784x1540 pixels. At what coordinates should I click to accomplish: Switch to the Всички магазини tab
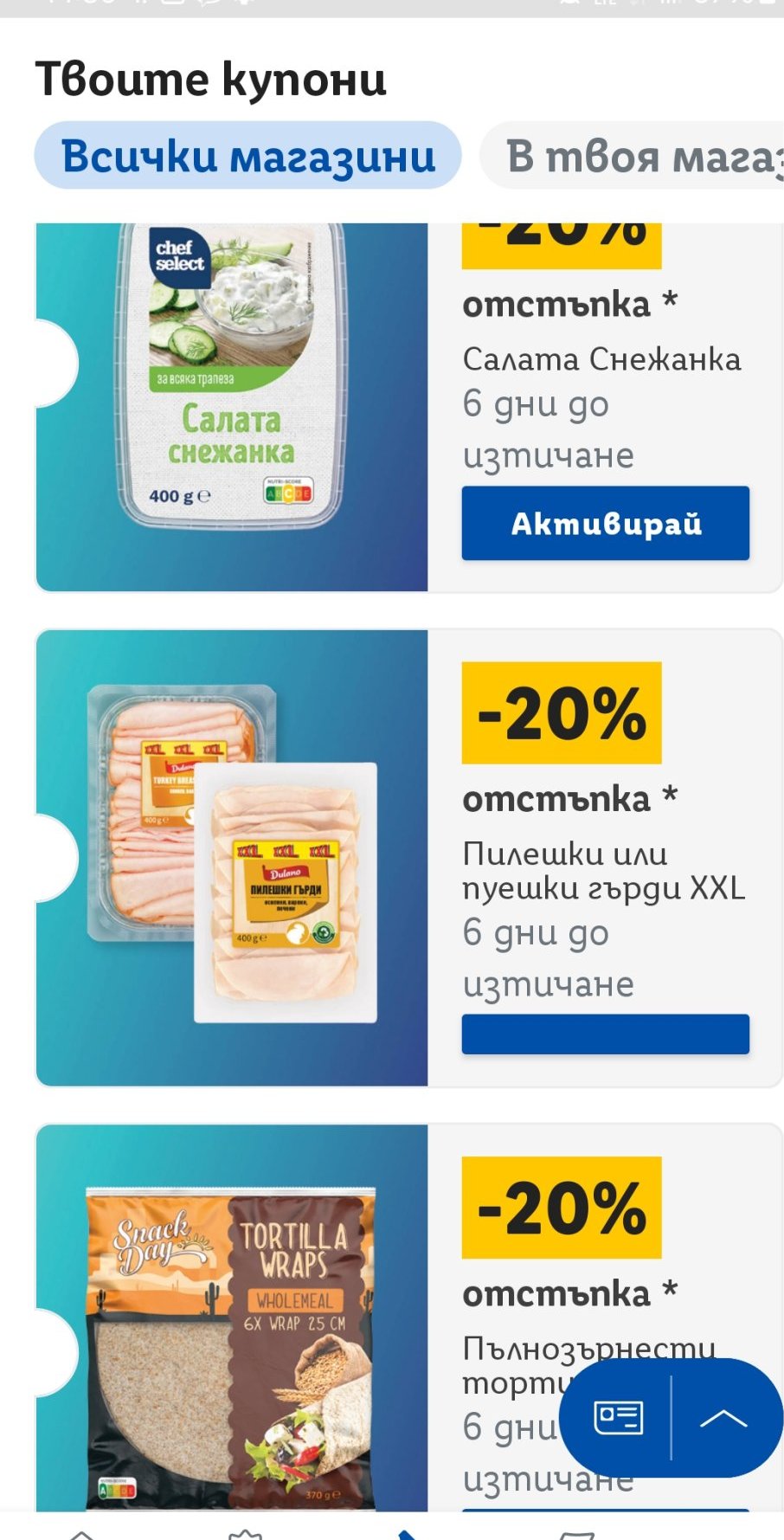tap(247, 157)
